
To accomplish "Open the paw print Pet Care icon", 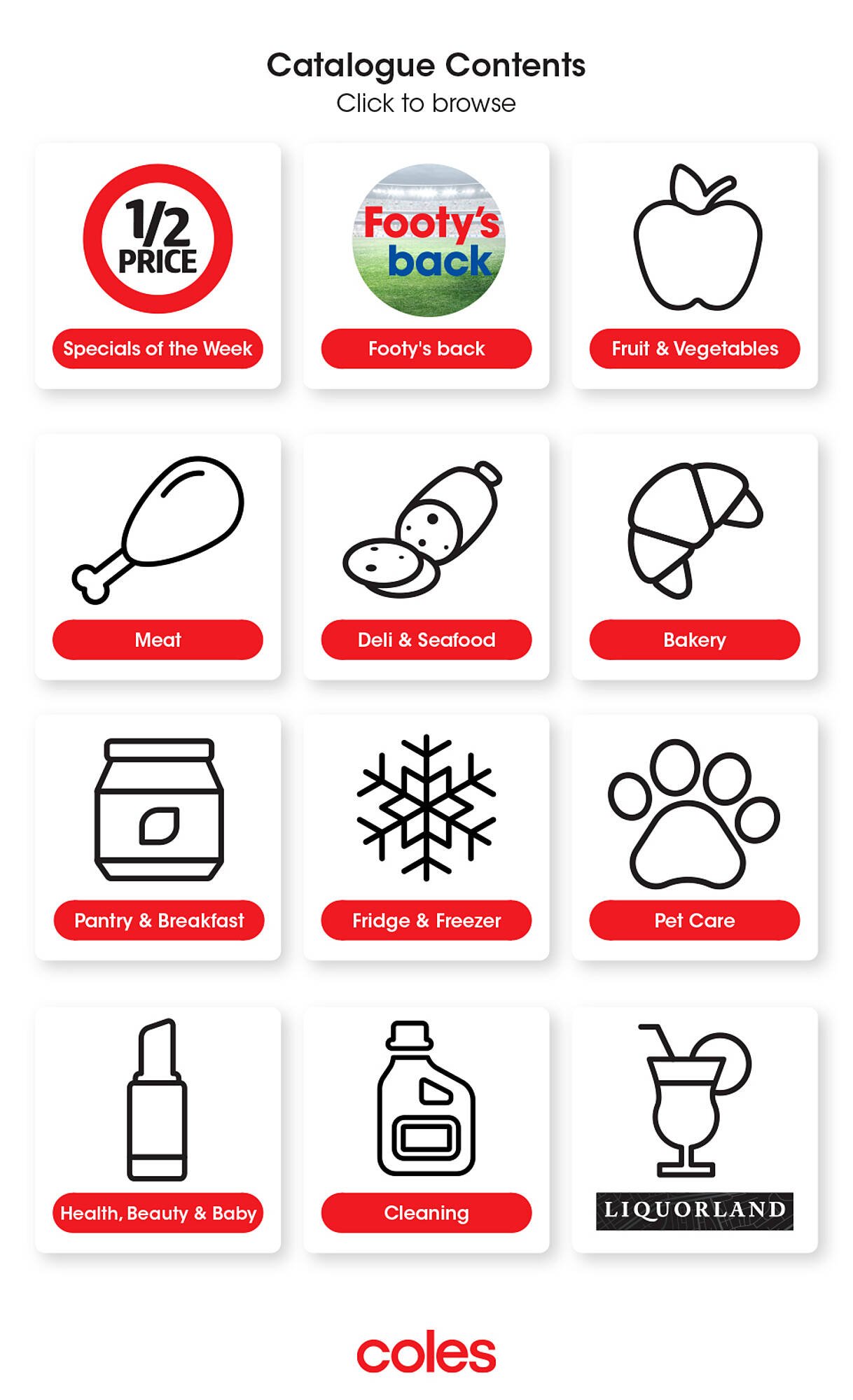I will click(695, 812).
